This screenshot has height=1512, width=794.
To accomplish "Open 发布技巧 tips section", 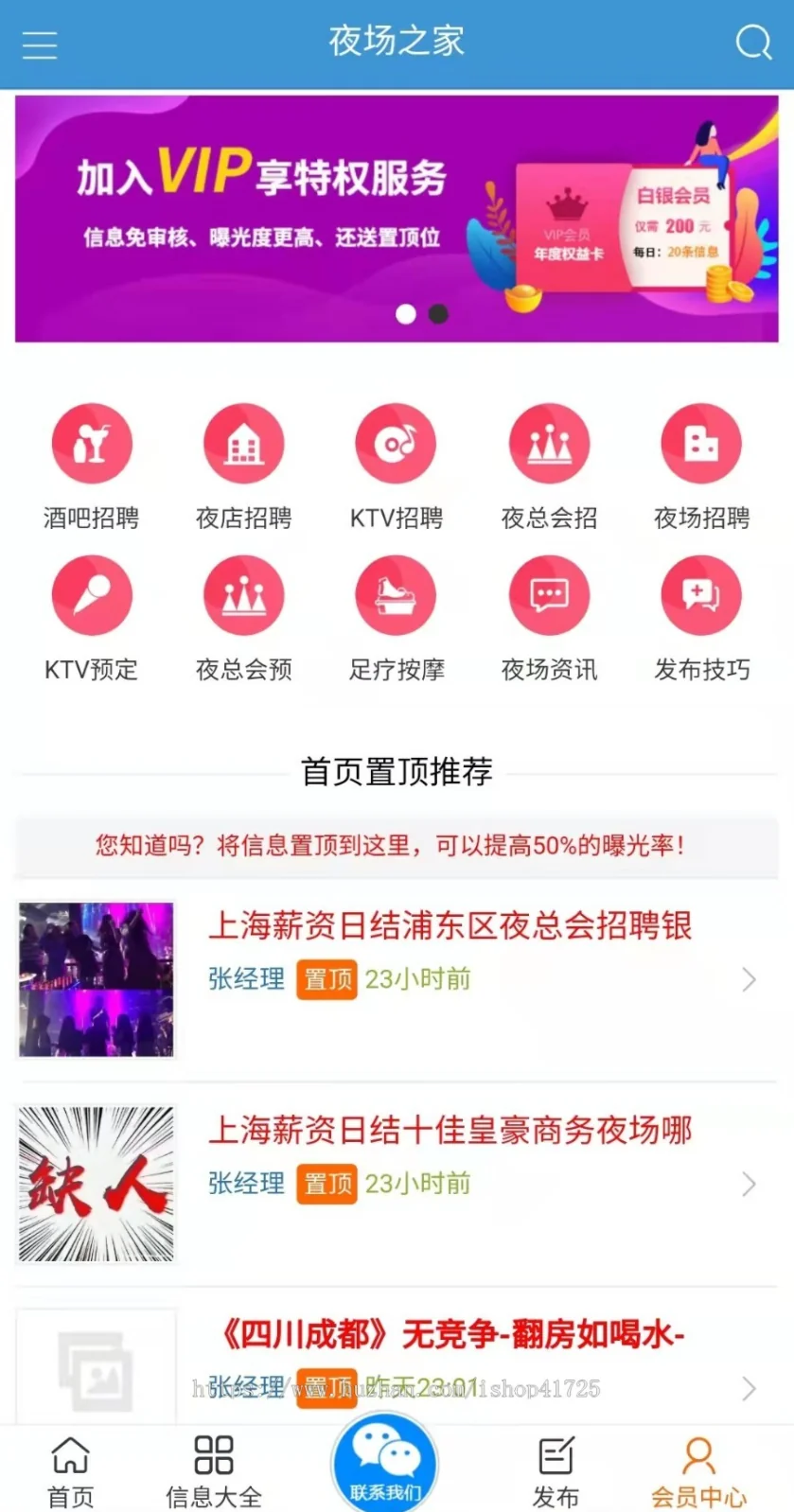I will (x=701, y=616).
